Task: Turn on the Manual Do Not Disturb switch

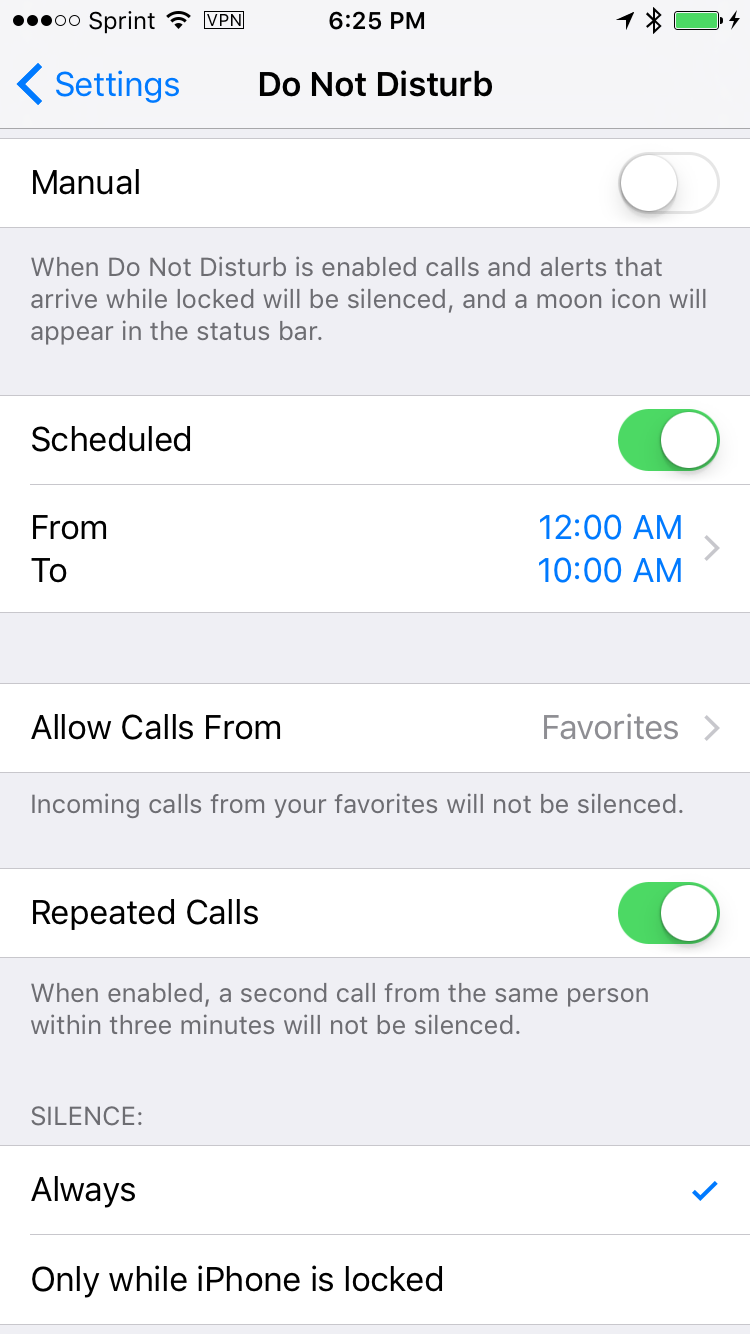Action: point(669,183)
